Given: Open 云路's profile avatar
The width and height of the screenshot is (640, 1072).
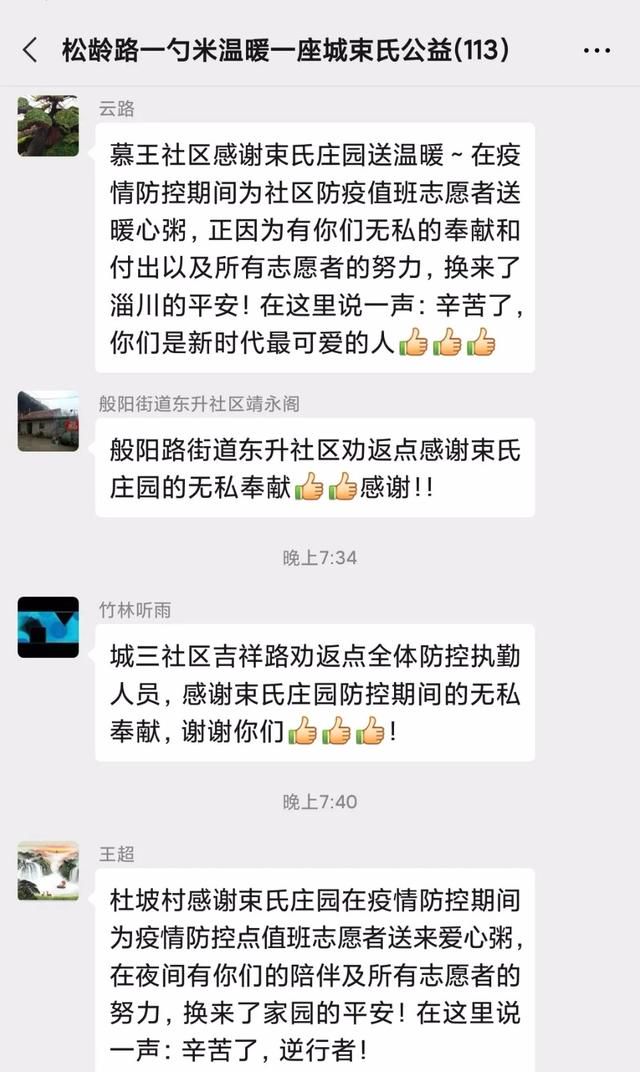Looking at the screenshot, I should (48, 126).
